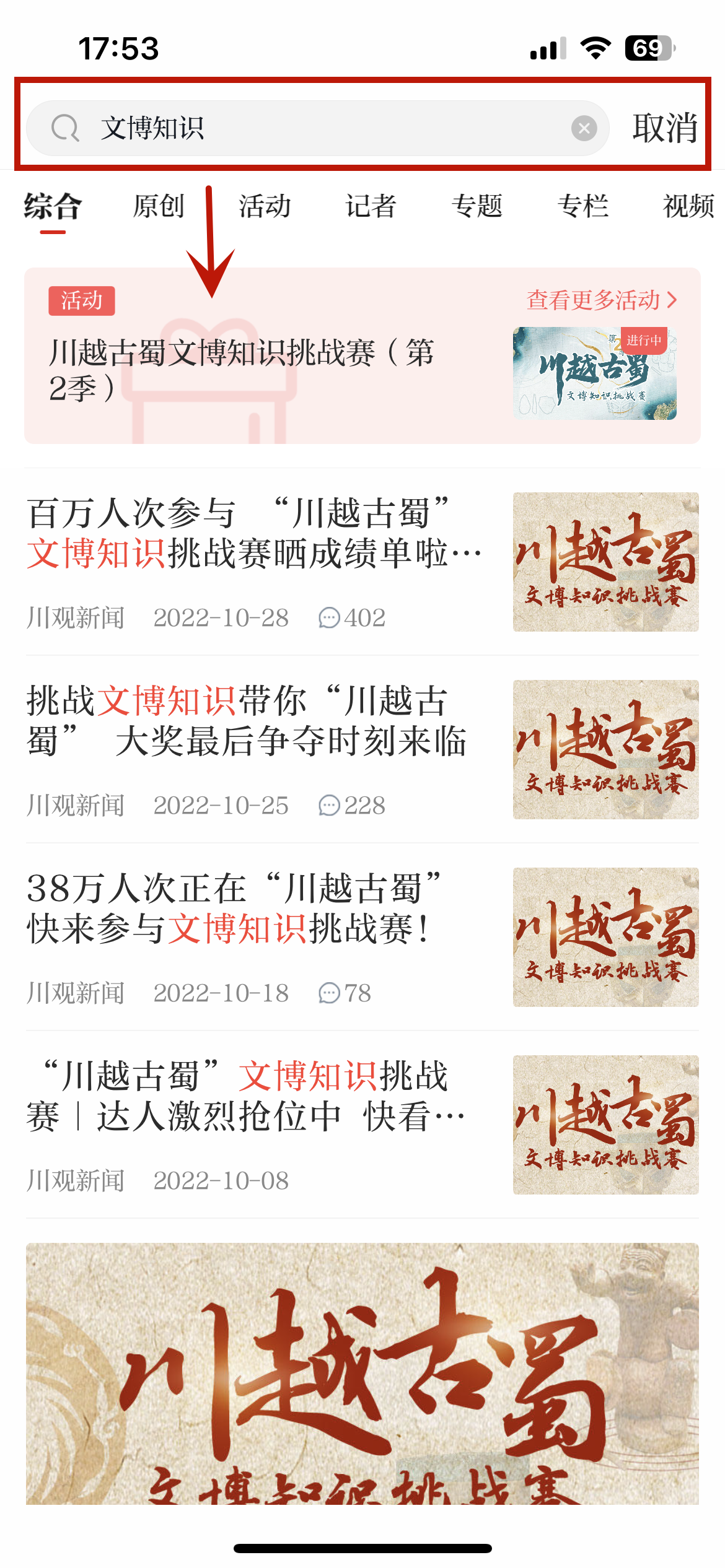Screen dimensions: 725x1568
Task: Switch to the 专栏 tab
Action: (x=583, y=206)
